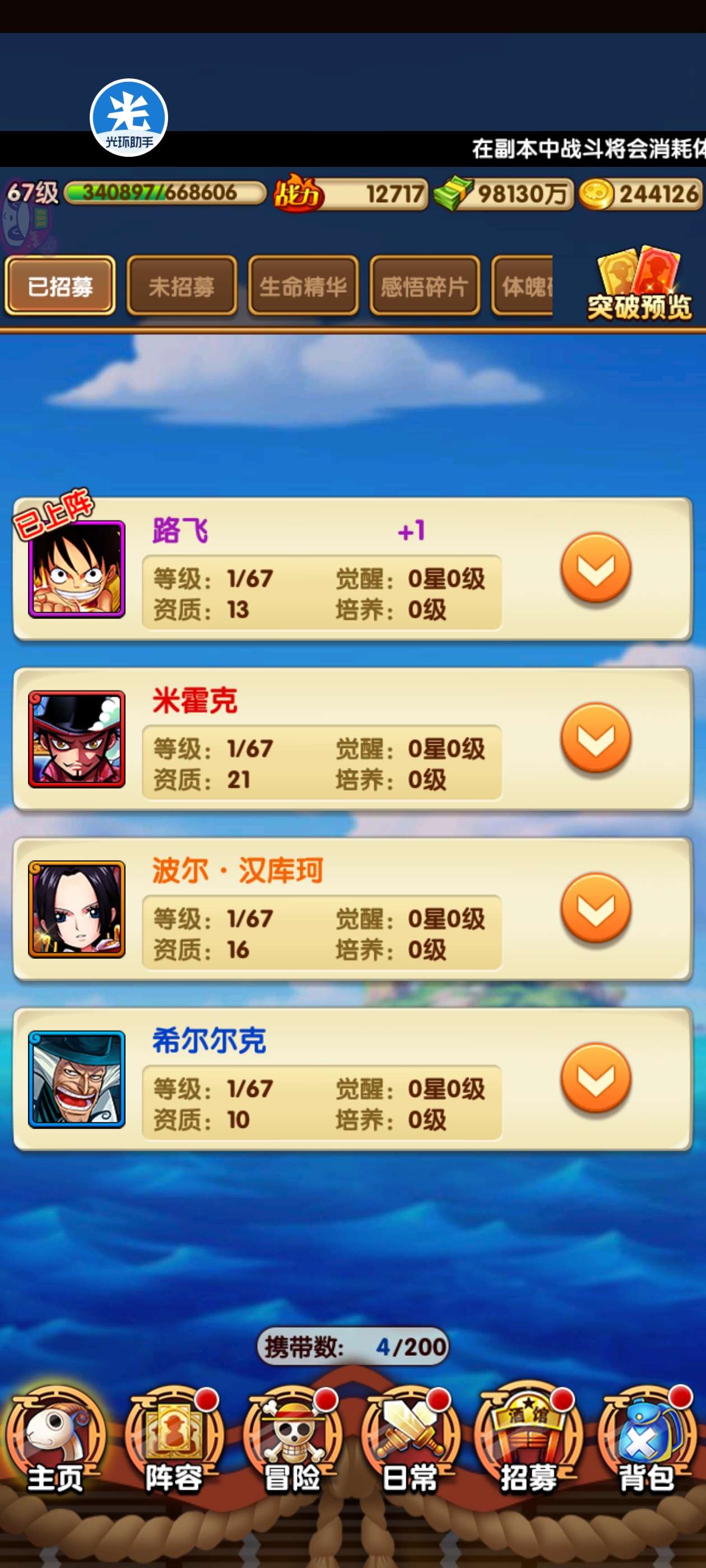Tap 路飞's avatar portrait
The image size is (706, 1568).
[77, 569]
